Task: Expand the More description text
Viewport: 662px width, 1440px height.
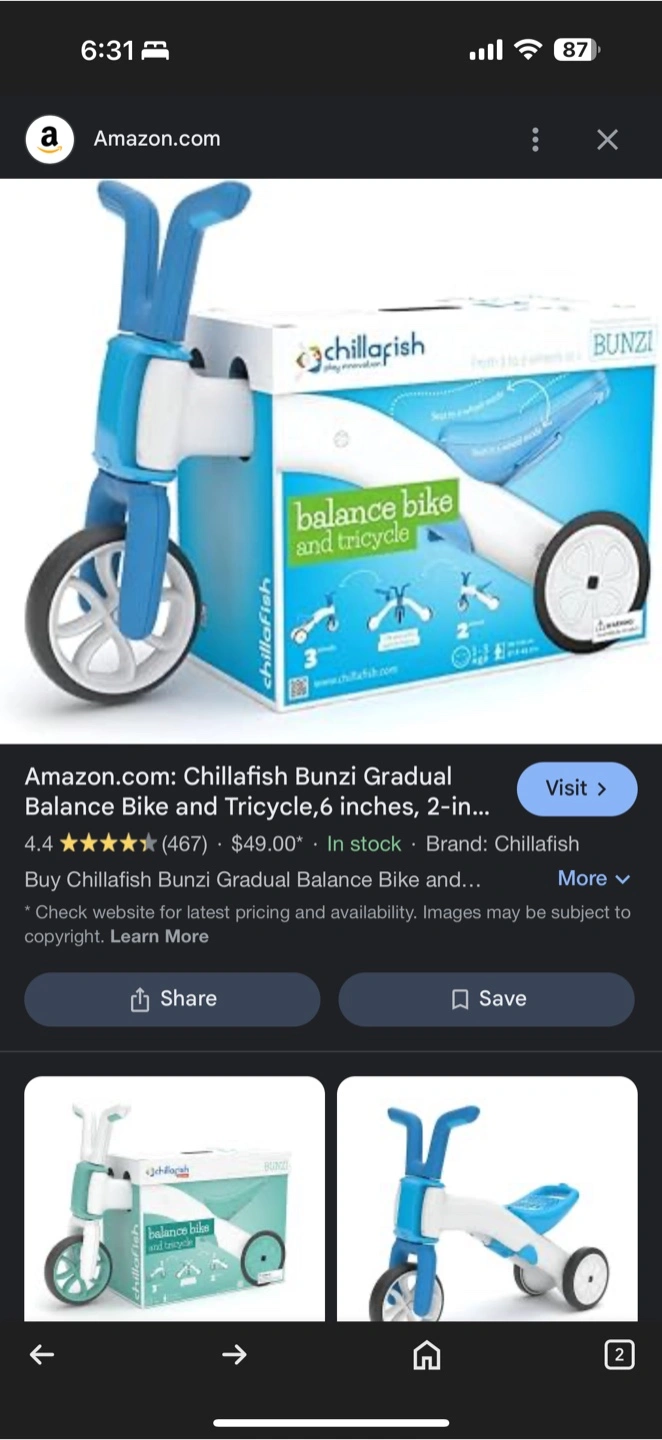Action: [594, 879]
